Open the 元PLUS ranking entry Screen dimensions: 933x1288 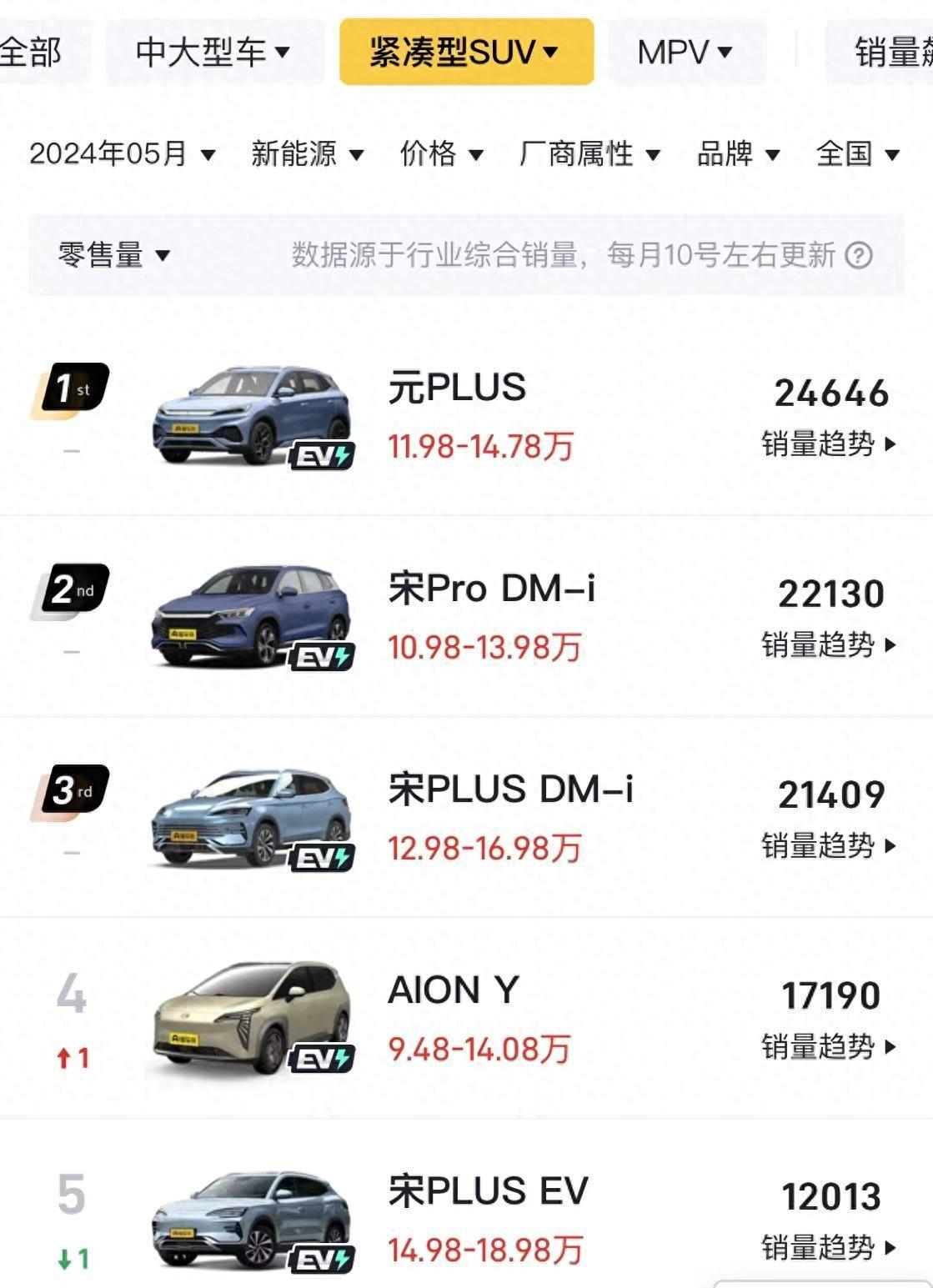pos(457,388)
